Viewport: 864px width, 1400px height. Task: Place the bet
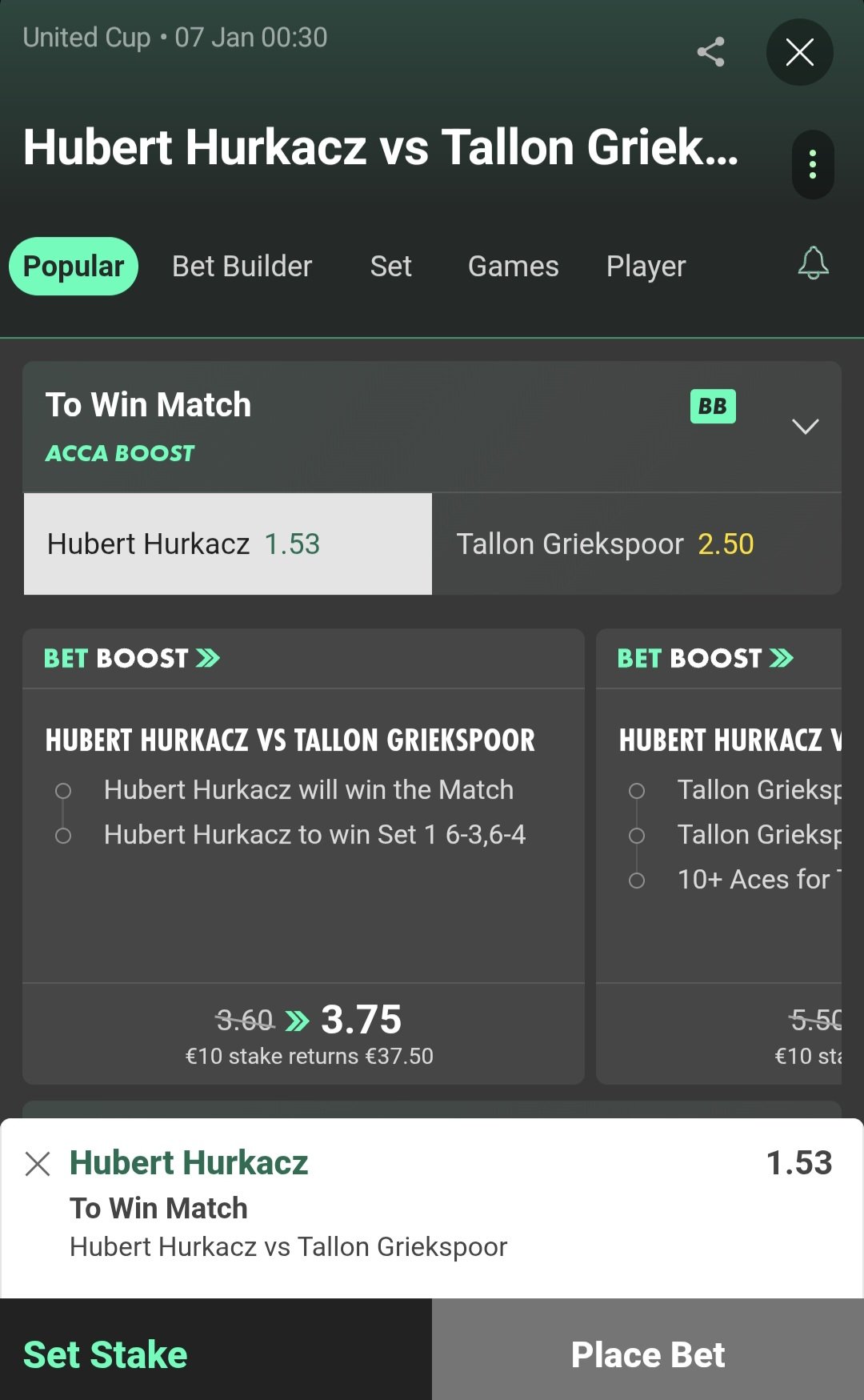click(x=648, y=1354)
